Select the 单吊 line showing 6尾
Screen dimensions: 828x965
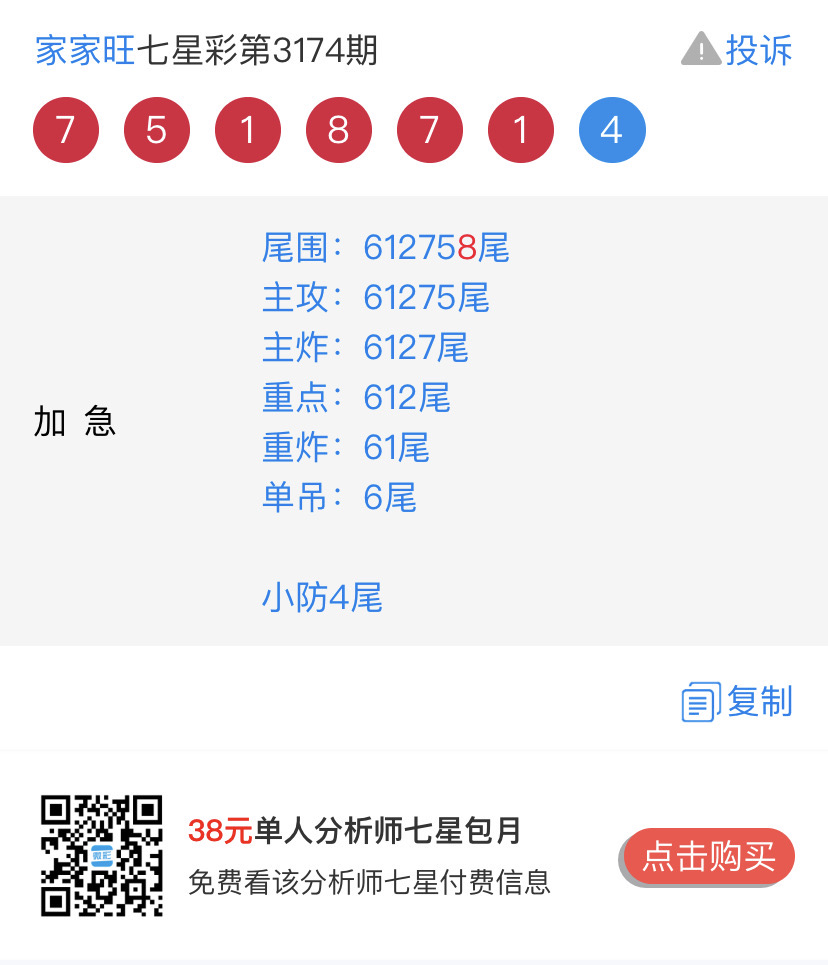tap(338, 498)
